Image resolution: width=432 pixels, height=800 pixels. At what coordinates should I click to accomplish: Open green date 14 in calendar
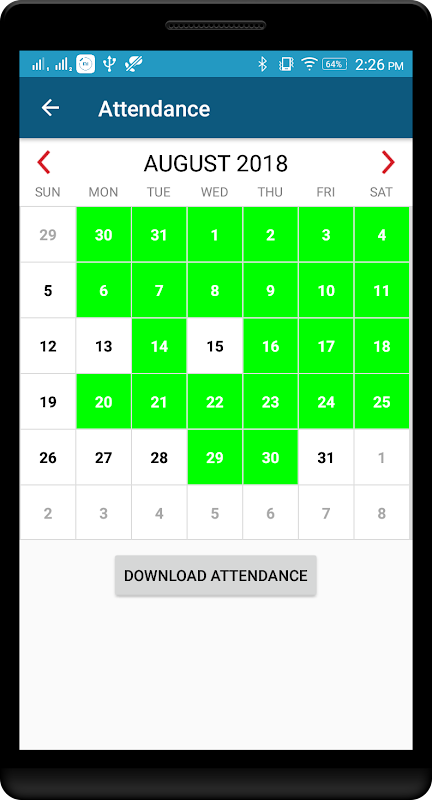click(x=159, y=346)
